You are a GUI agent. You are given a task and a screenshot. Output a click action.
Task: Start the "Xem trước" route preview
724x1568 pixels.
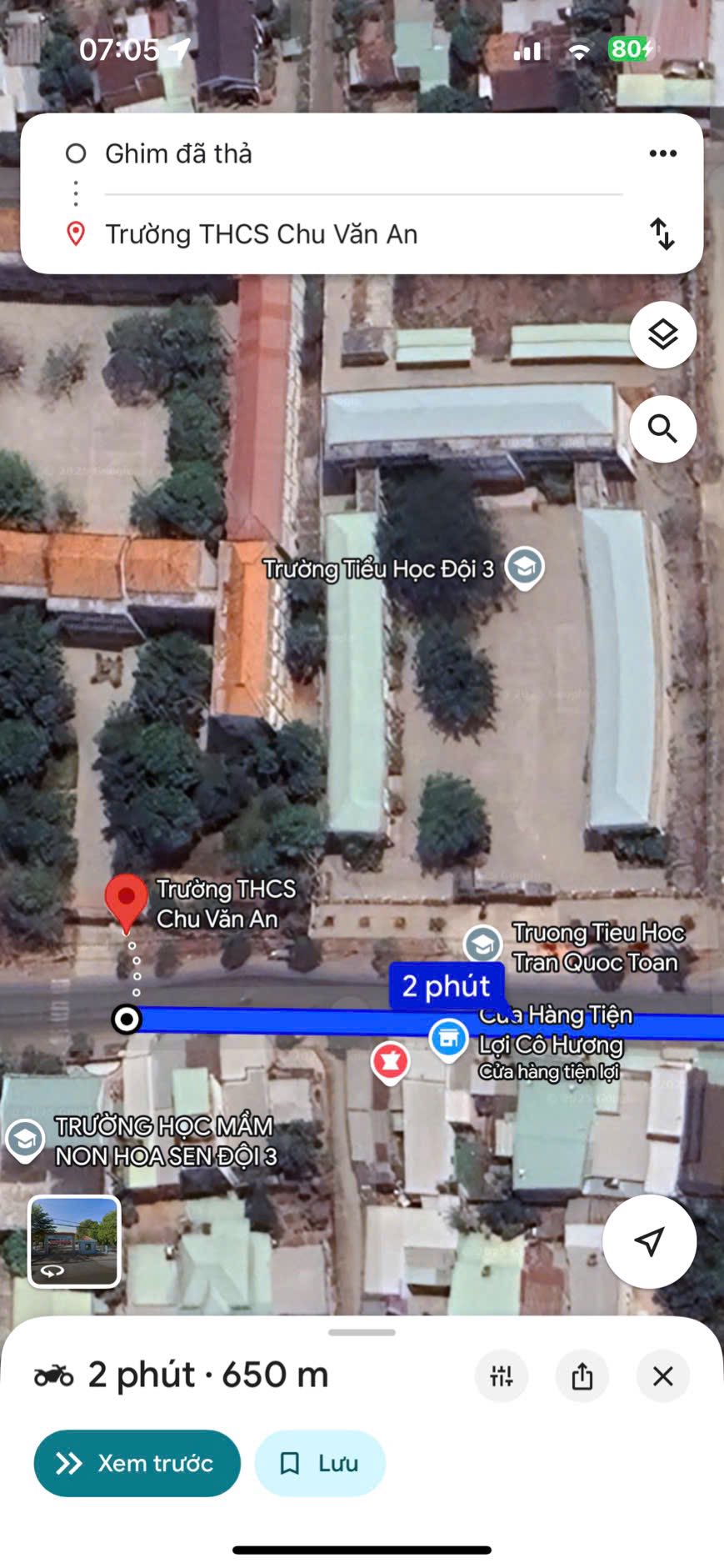tap(137, 1463)
